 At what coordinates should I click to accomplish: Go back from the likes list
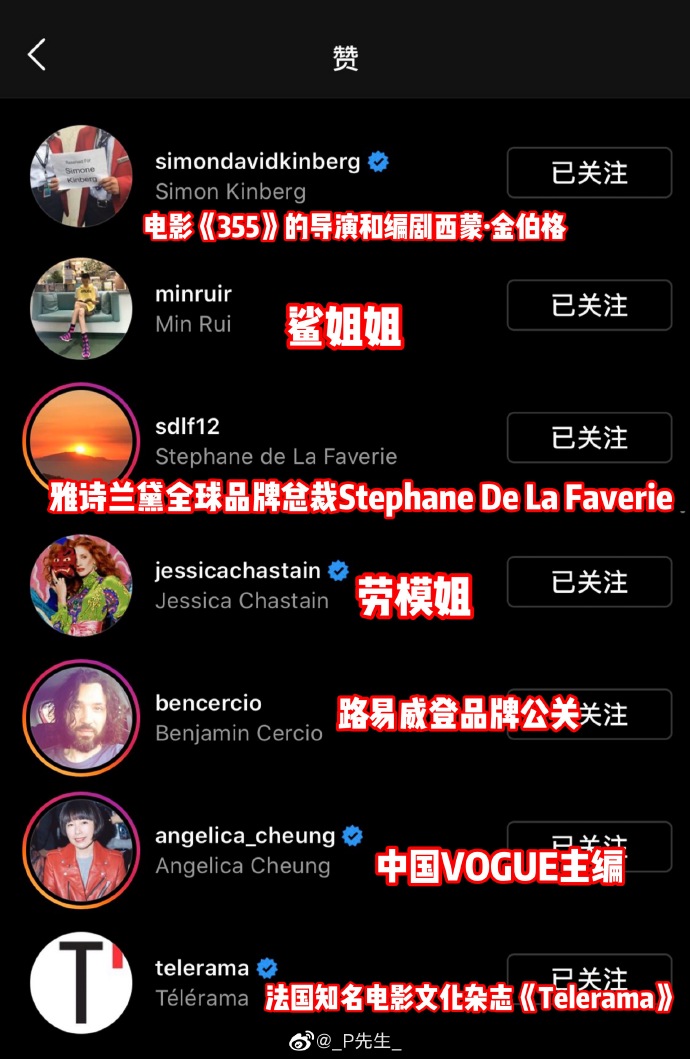[37, 55]
